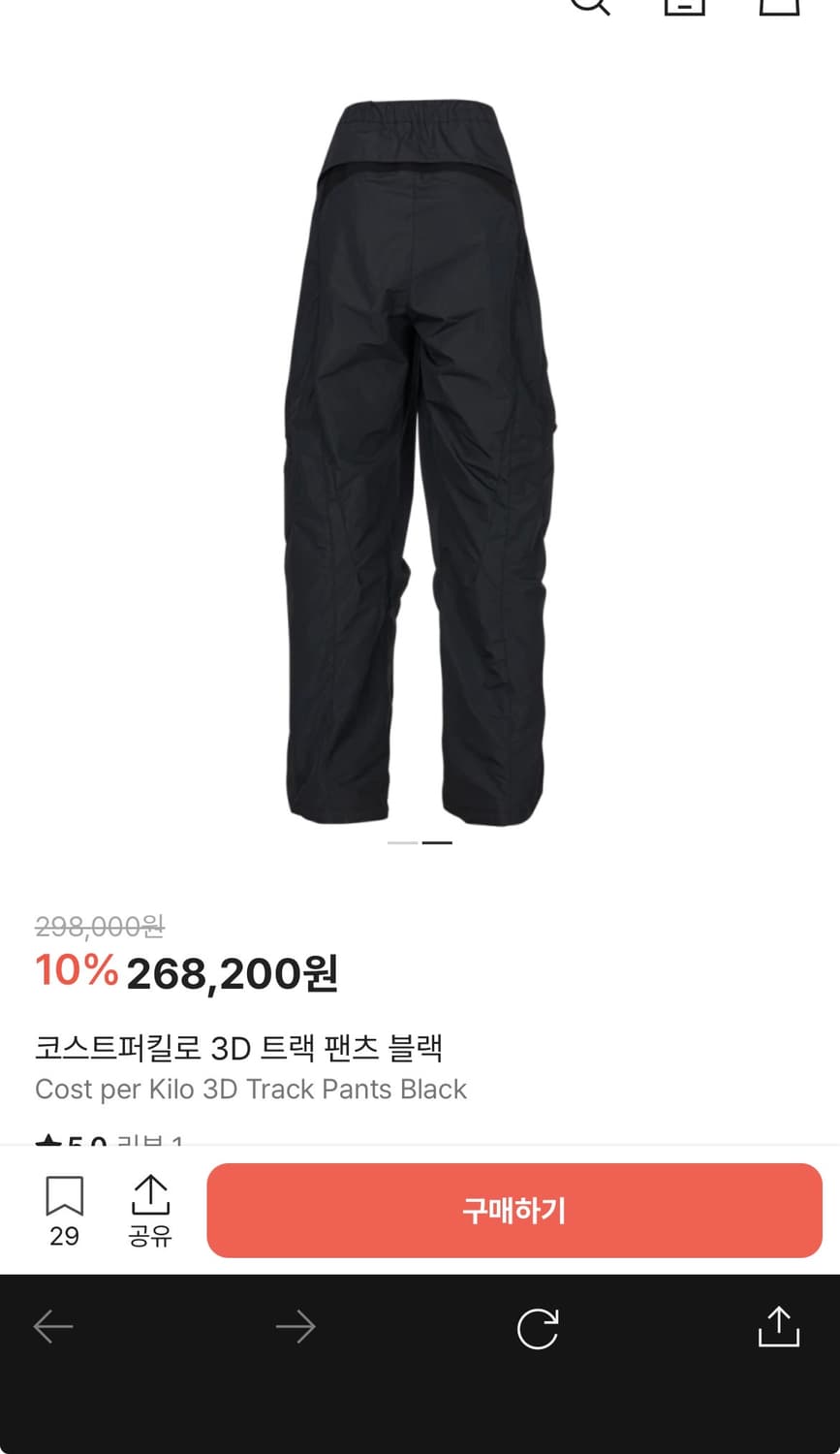Open the search magnifier icon

(591, 8)
